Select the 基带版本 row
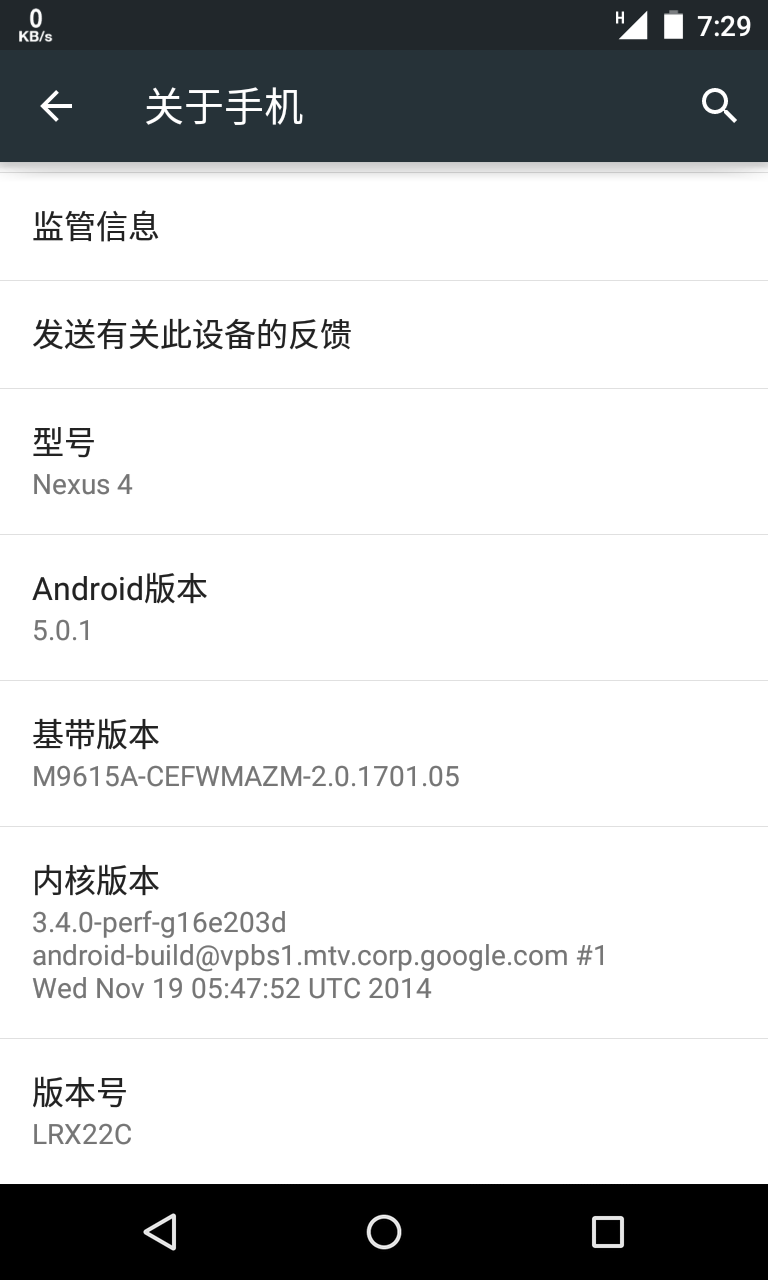Viewport: 768px width, 1280px height. 384,753
